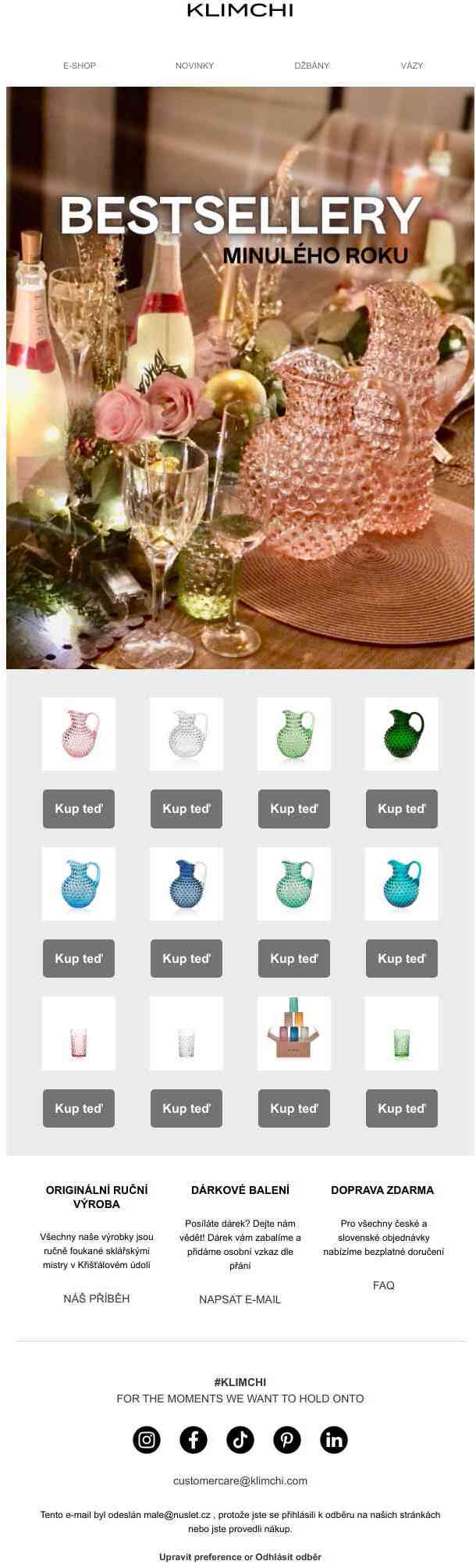Open the Pinterest icon
Image resolution: width=476 pixels, height=1568 pixels.
click(x=287, y=1439)
